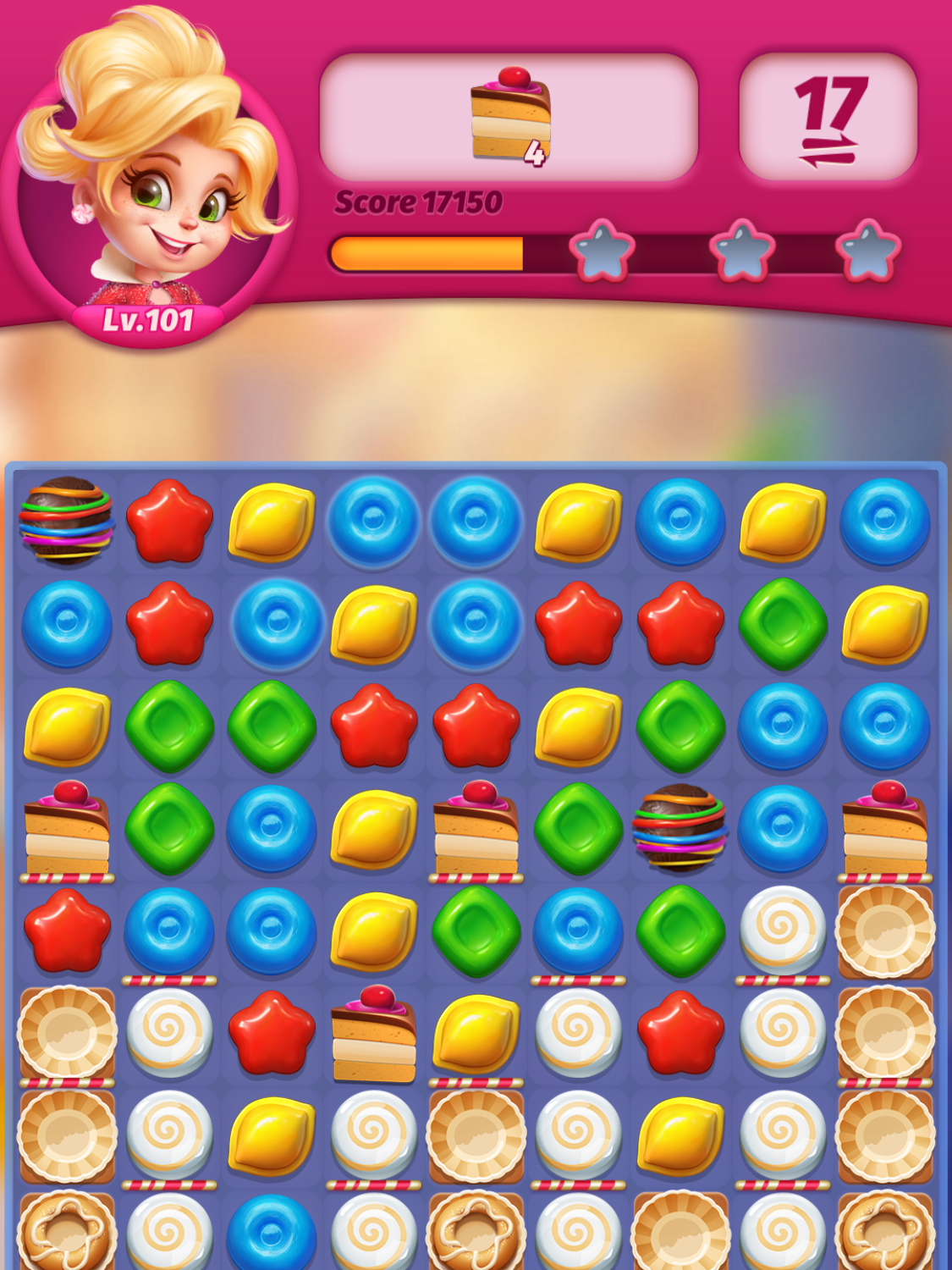Tap the rainbow chocolate ball beside the top red star
The height and width of the screenshot is (1270, 952).
point(67,520)
